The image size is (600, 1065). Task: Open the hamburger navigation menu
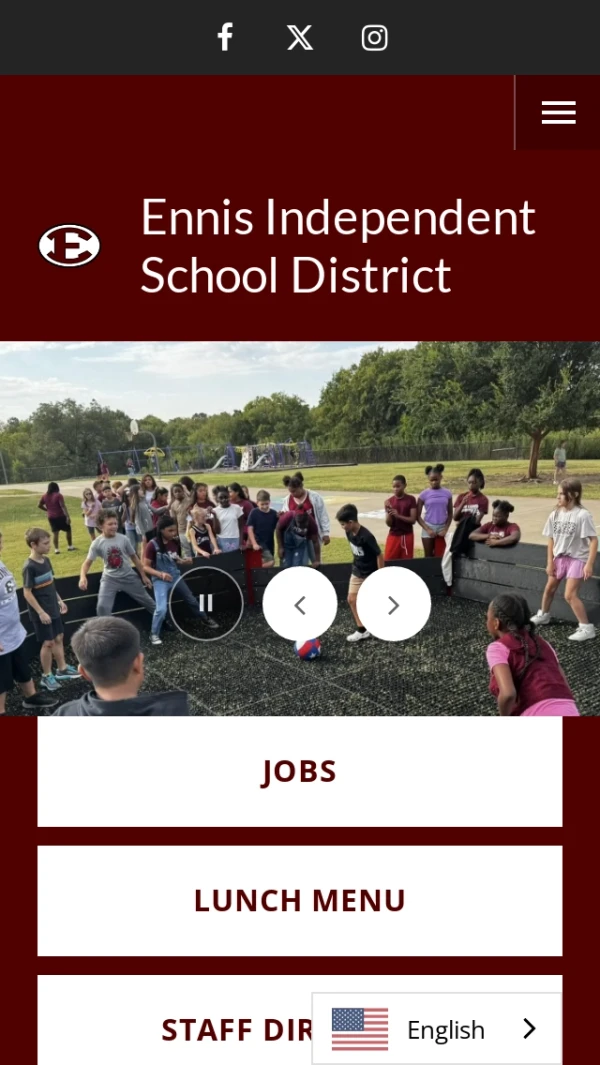(558, 113)
